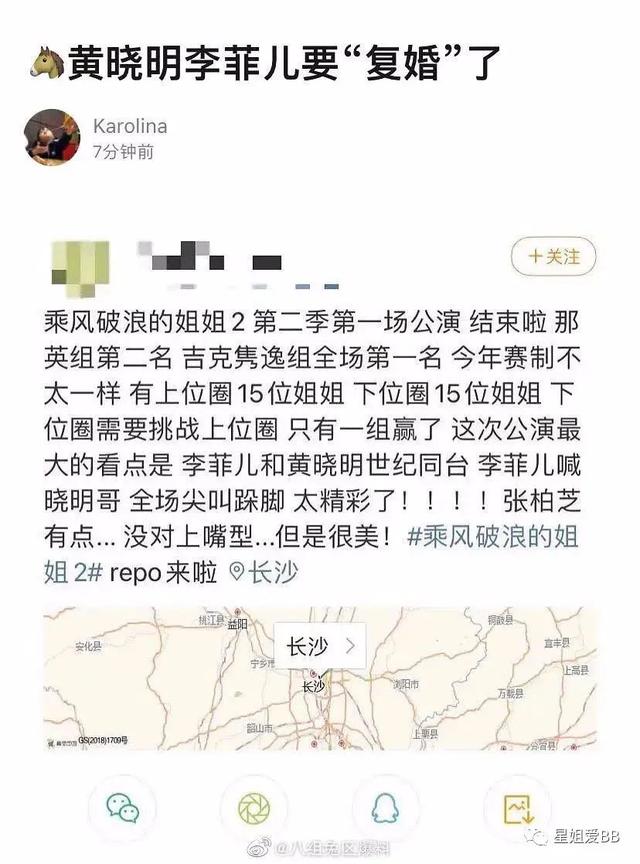Open Karolina's profile from the avatar

pos(53,138)
